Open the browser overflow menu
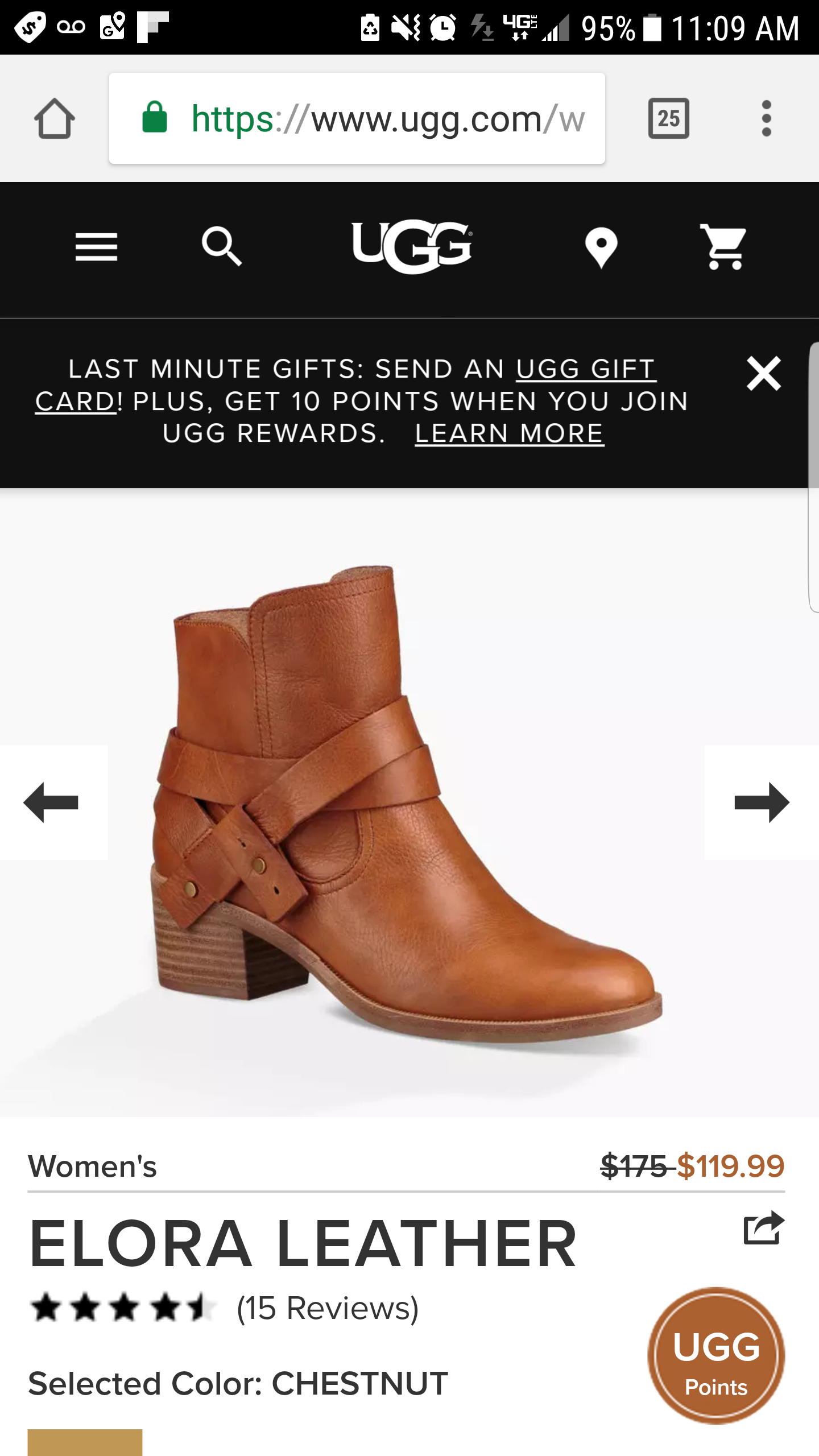The width and height of the screenshot is (819, 1456). [767, 118]
